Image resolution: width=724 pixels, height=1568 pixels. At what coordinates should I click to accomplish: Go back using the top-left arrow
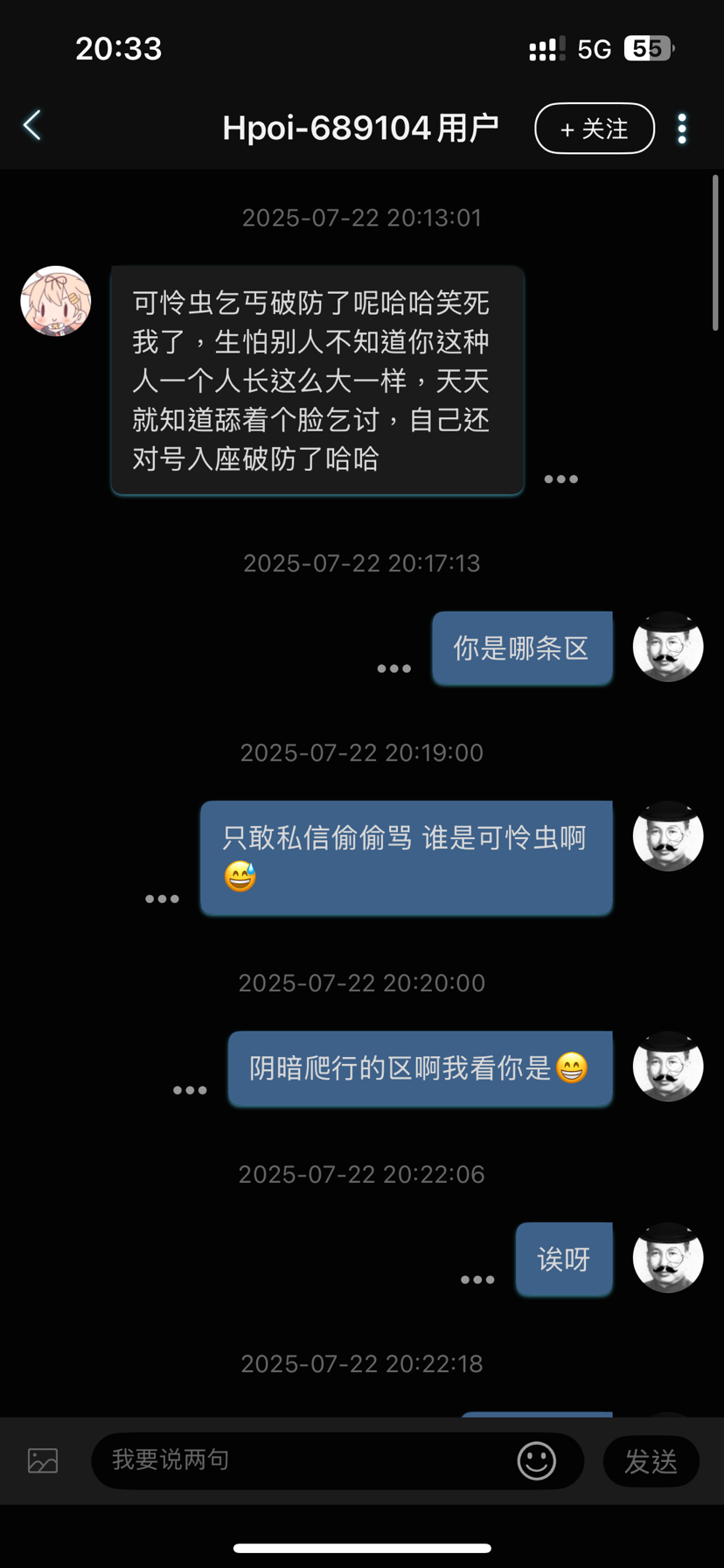coord(32,126)
